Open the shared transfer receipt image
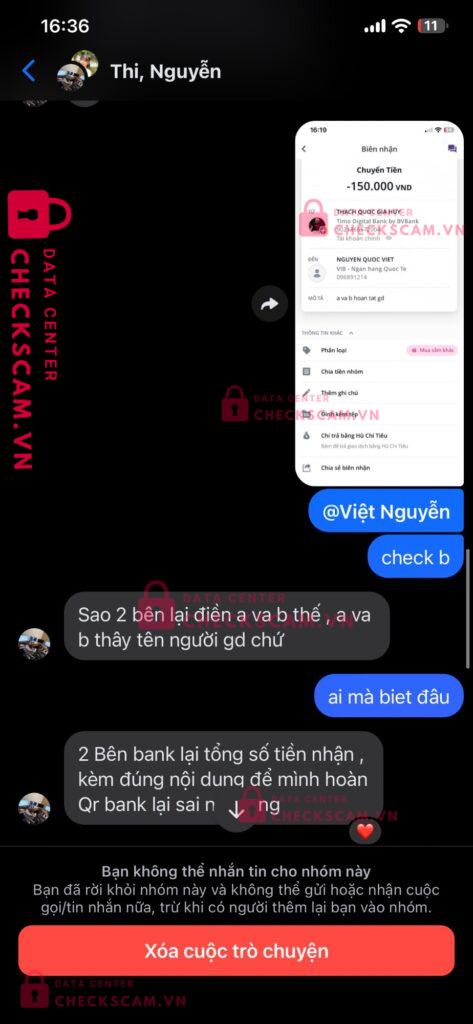Image resolution: width=473 pixels, height=1024 pixels. click(379, 303)
